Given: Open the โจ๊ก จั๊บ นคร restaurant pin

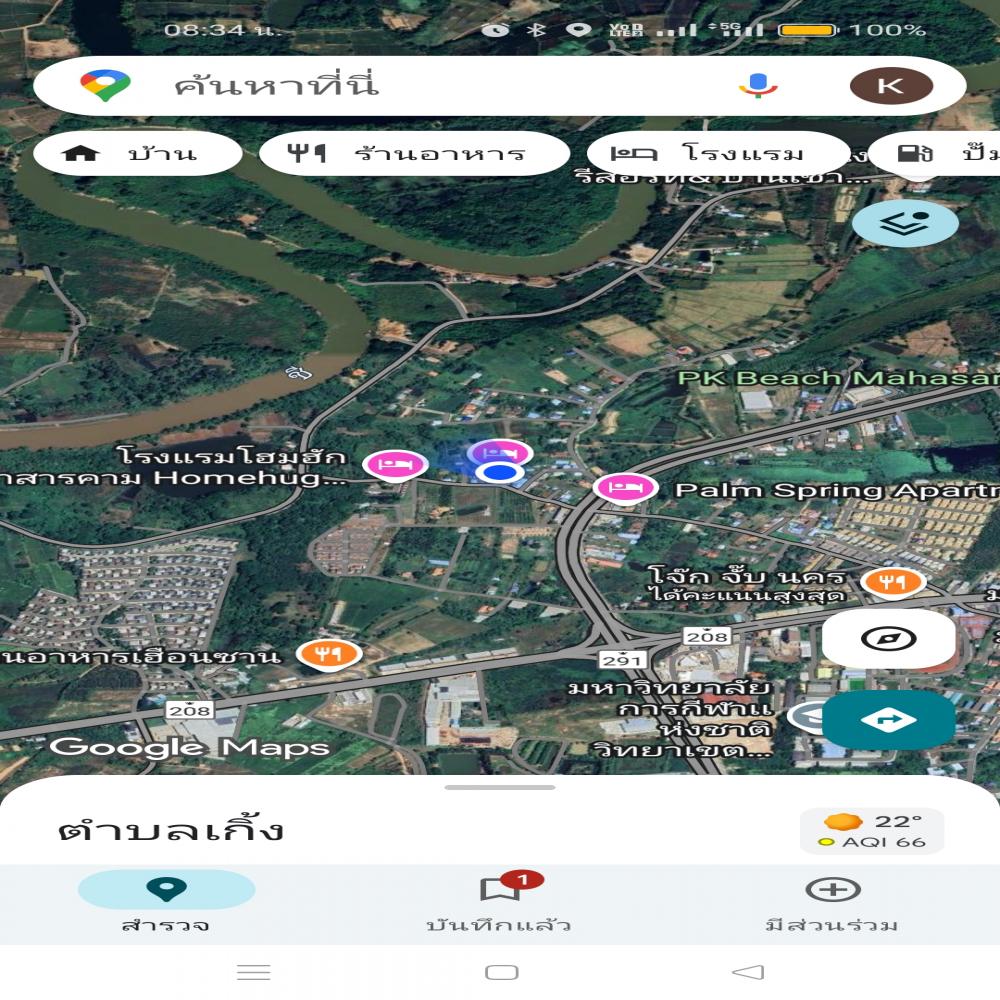Looking at the screenshot, I should pos(892,580).
